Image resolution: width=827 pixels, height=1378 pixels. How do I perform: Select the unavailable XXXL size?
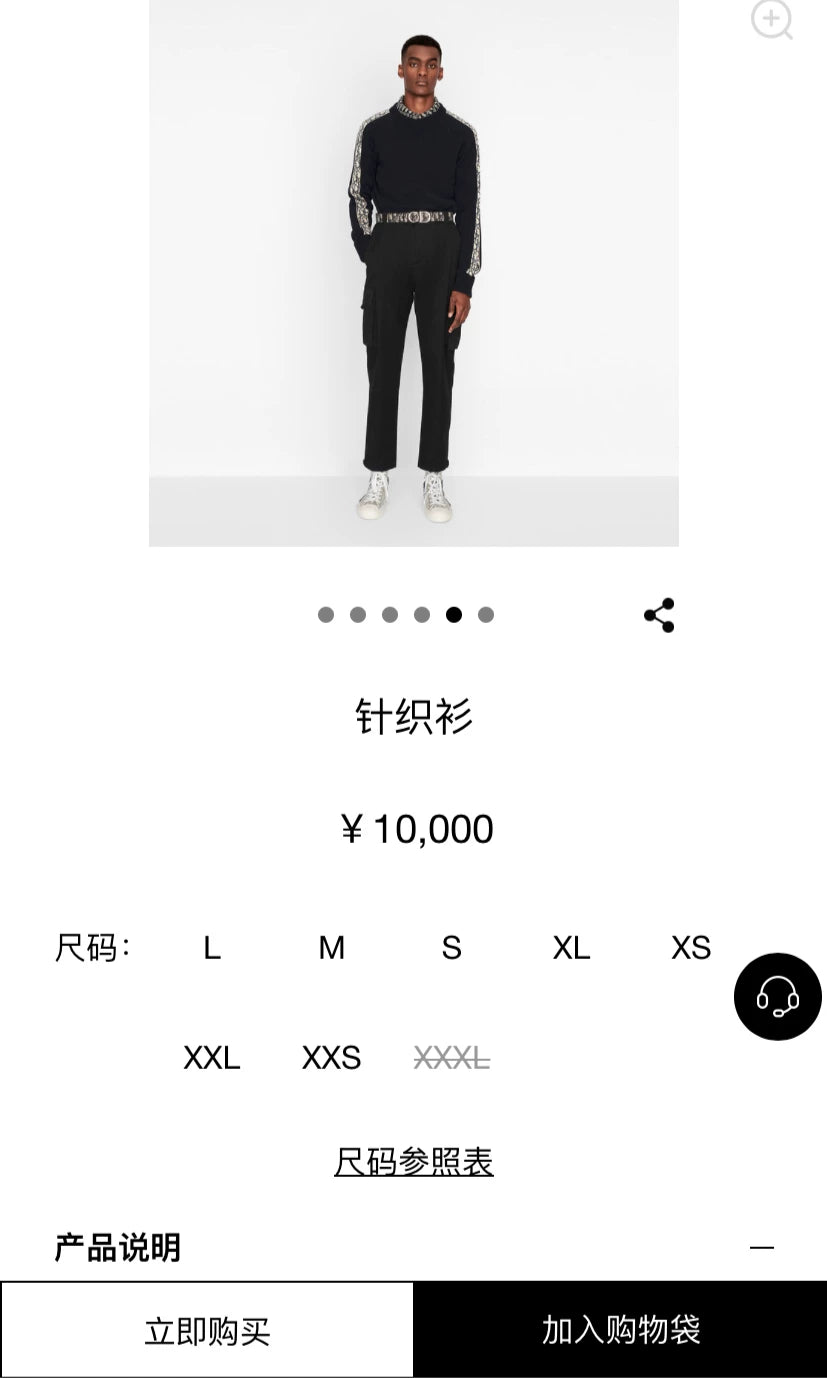coord(450,1058)
